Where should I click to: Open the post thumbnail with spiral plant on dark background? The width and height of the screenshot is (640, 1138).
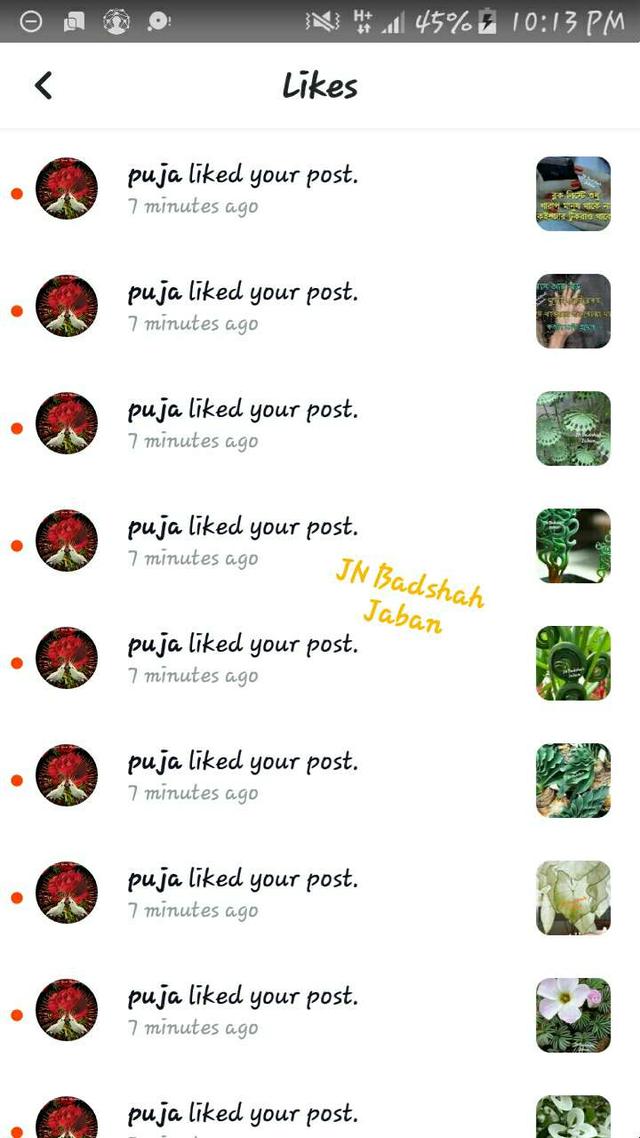573,546
